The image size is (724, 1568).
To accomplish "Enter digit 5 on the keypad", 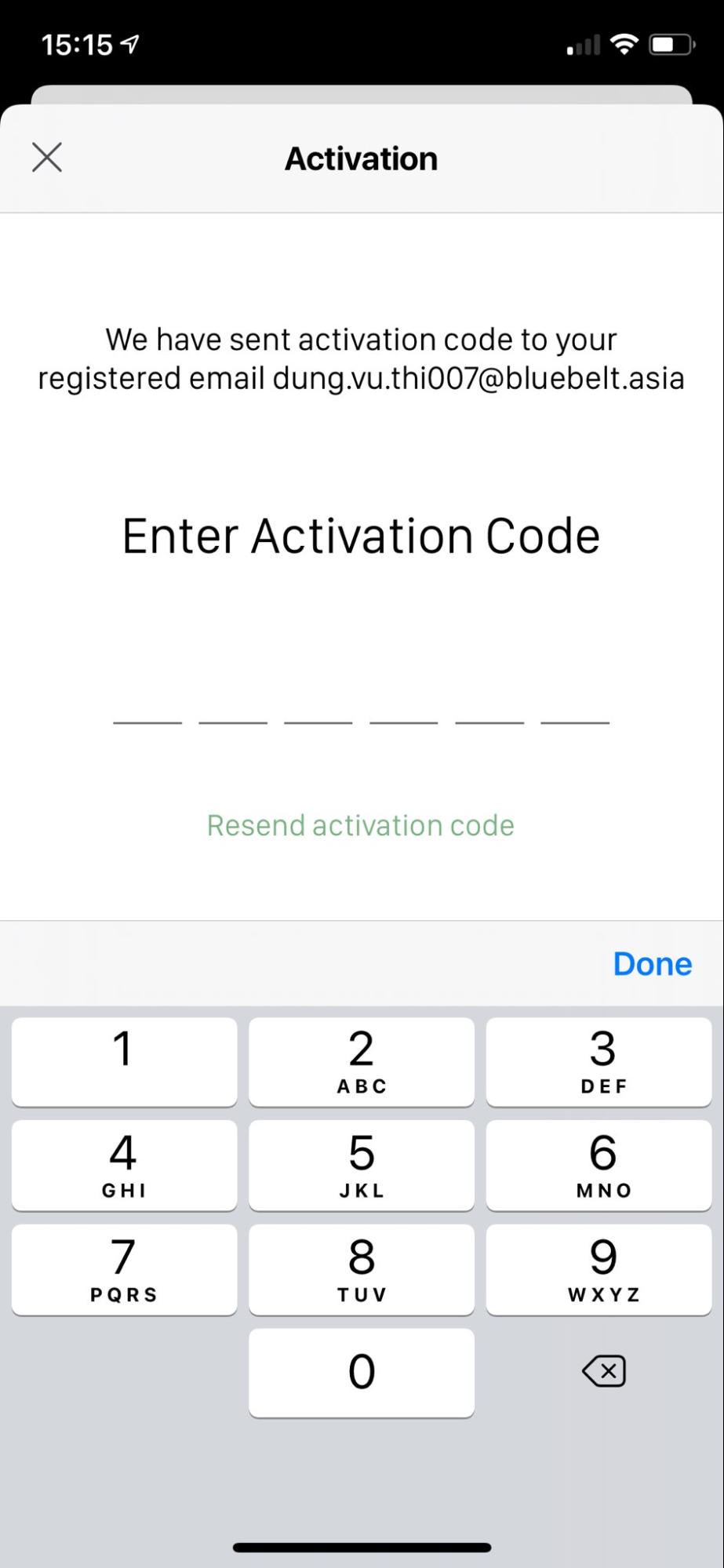I will 362,1166.
